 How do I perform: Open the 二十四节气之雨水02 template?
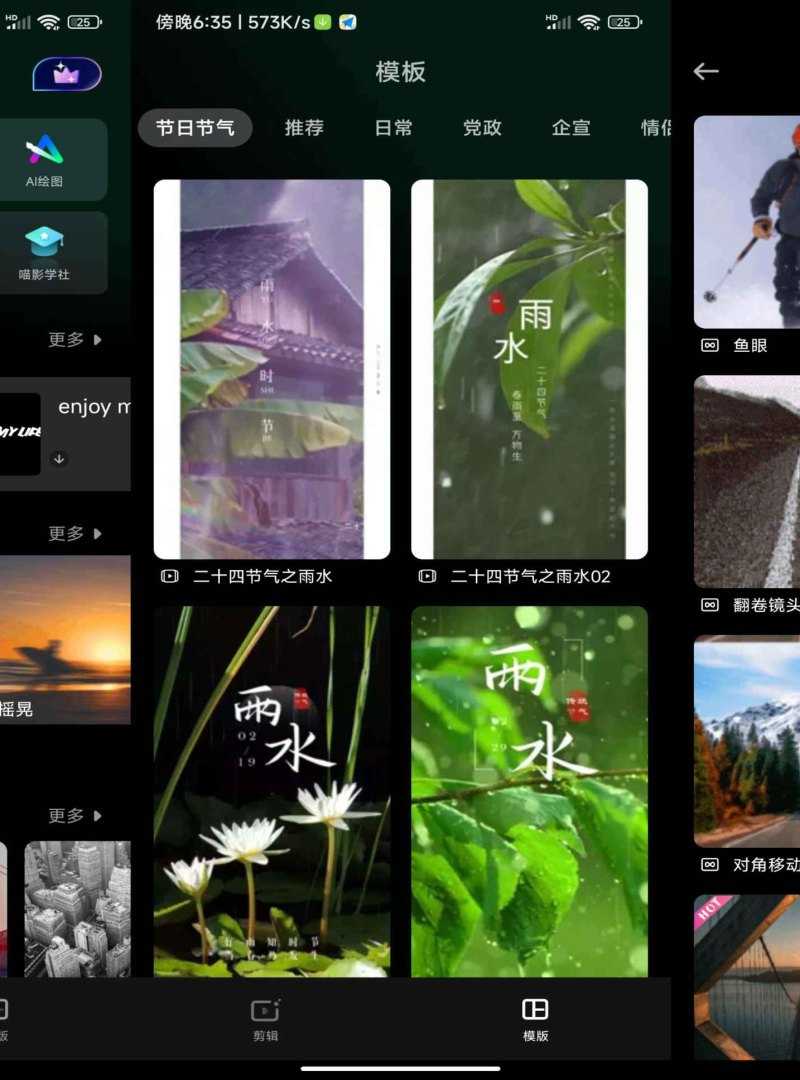[x=529, y=369]
